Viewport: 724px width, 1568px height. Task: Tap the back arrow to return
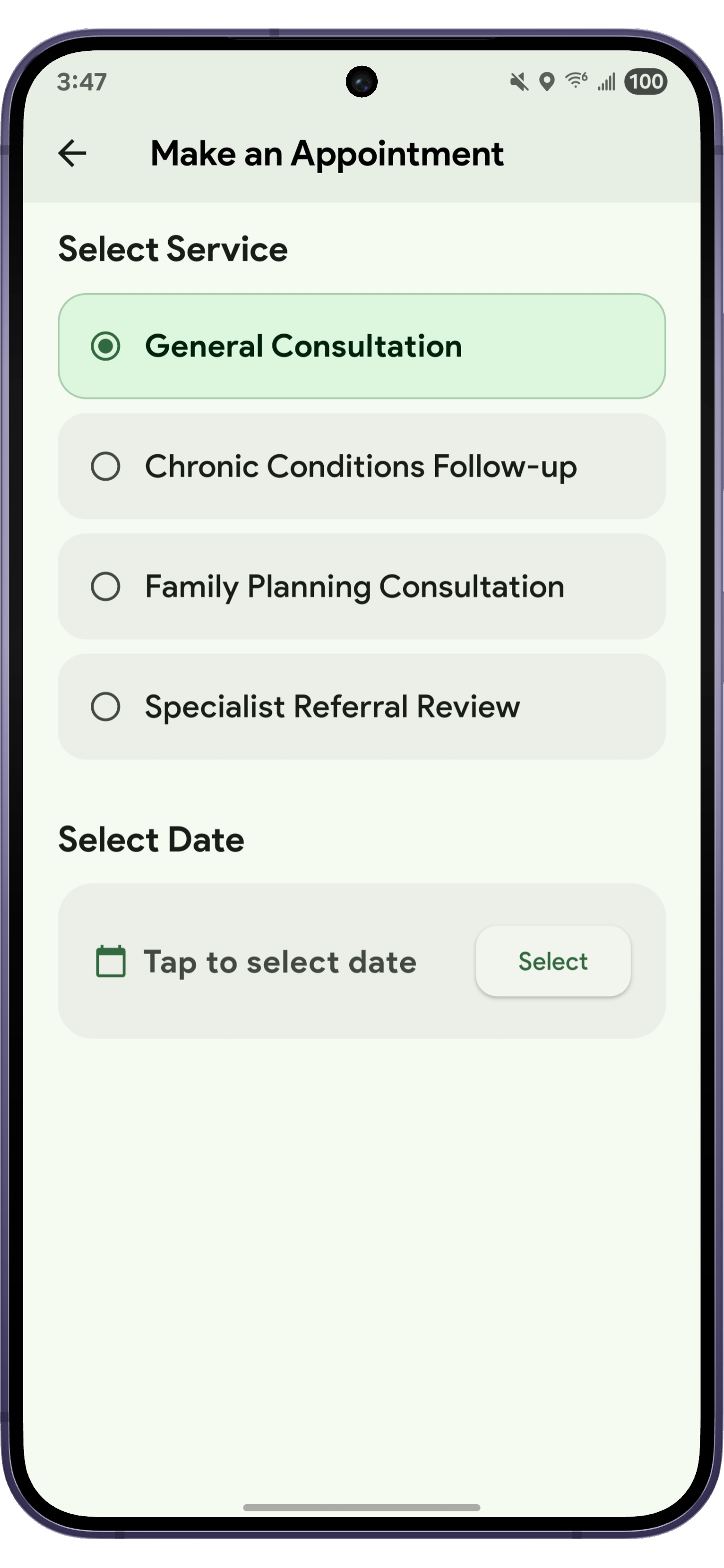(72, 154)
